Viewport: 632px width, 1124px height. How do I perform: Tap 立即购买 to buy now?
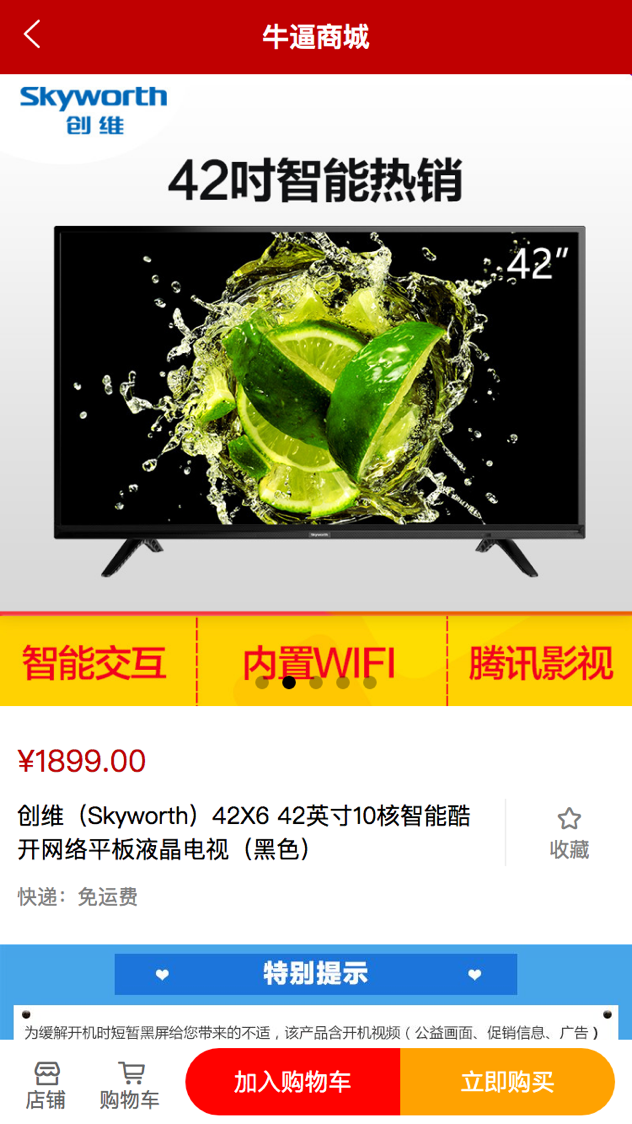click(x=507, y=1082)
